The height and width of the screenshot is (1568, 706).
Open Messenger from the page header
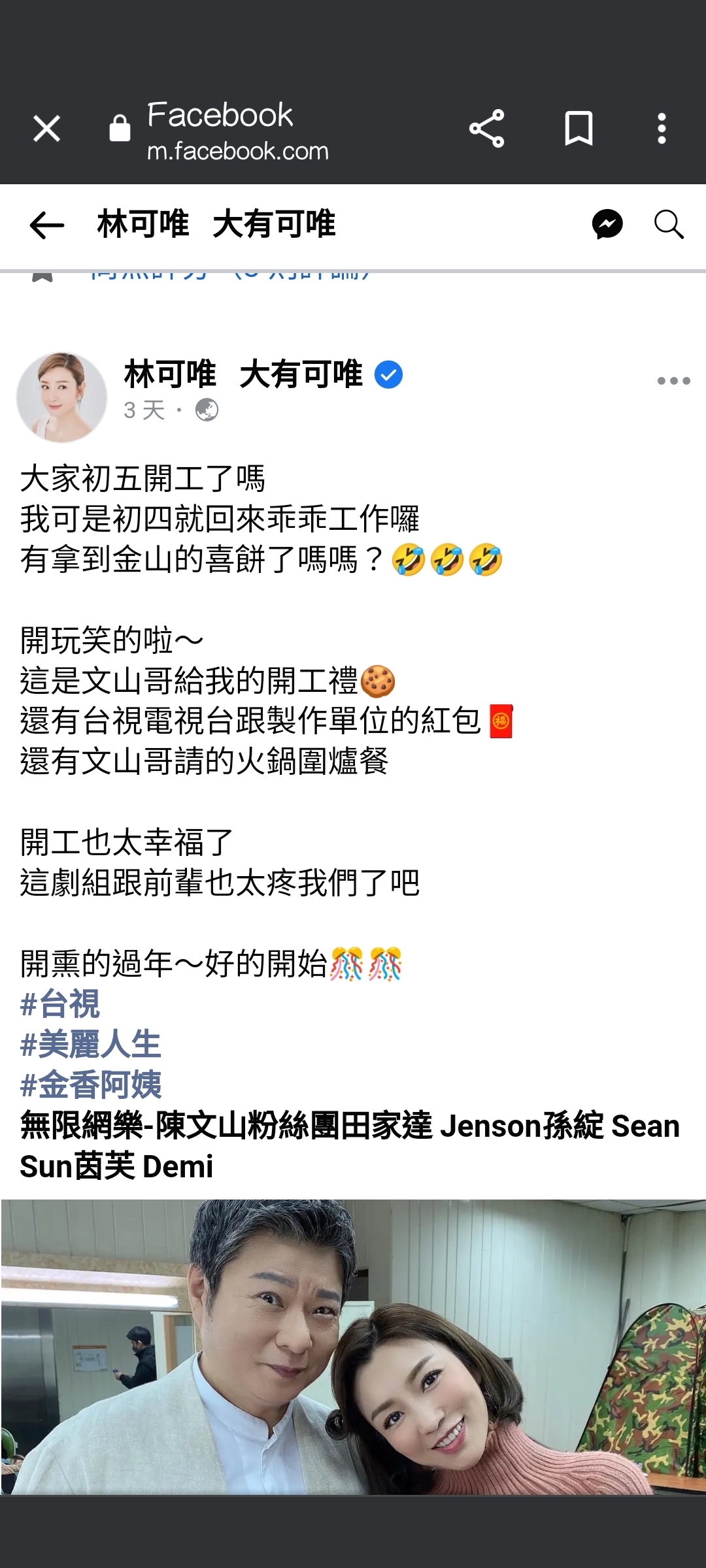click(x=607, y=225)
